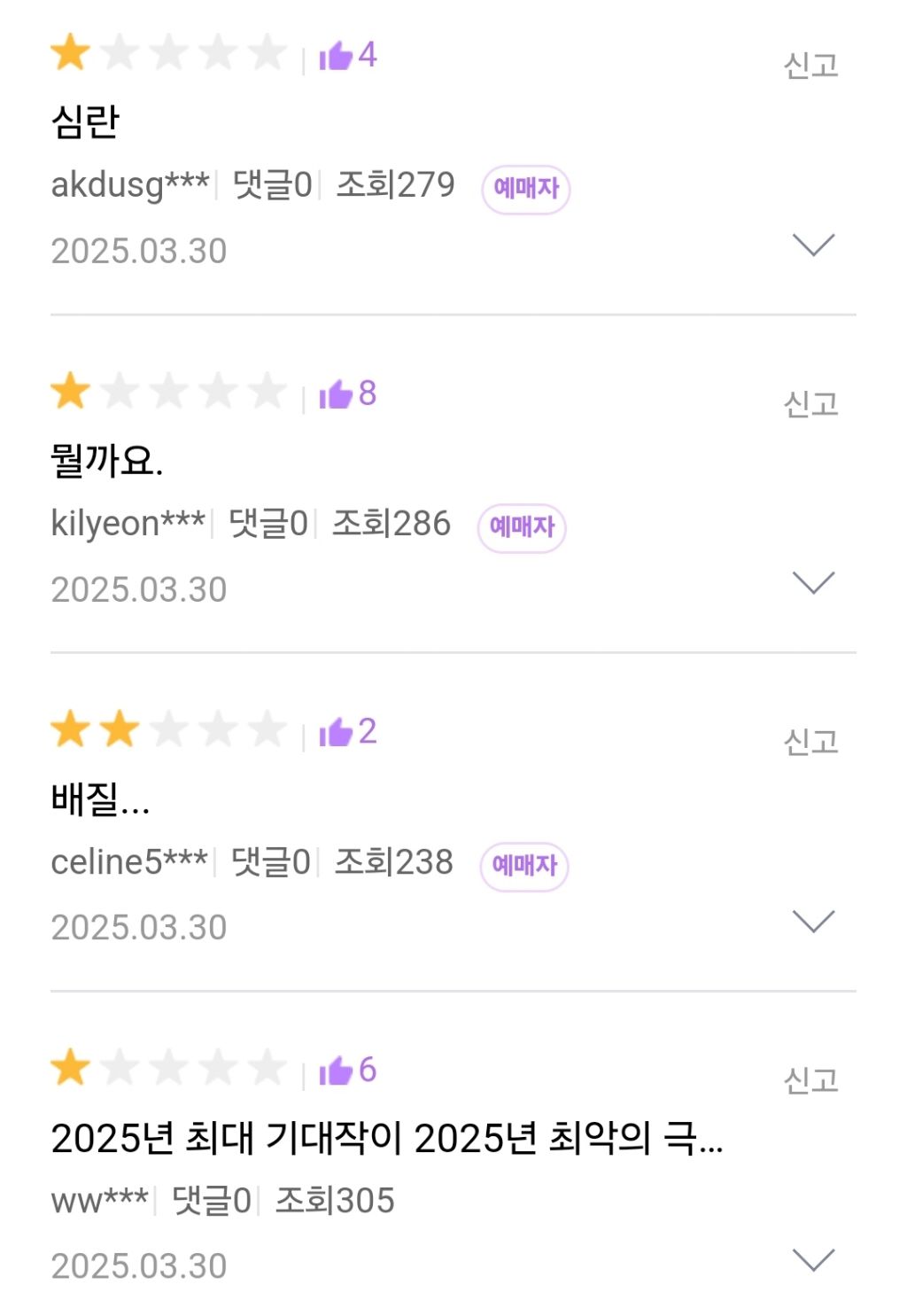The width and height of the screenshot is (907, 1316).
Task: Open the review titled 심란
Action: pyautogui.click(x=85, y=121)
